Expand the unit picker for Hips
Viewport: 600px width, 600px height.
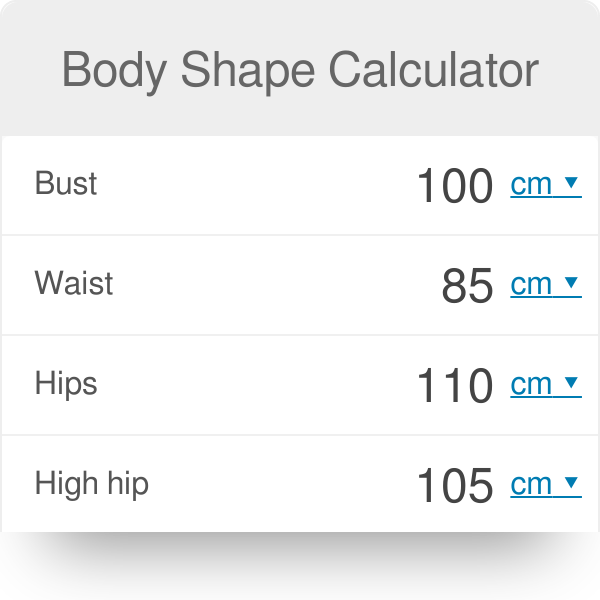click(545, 385)
